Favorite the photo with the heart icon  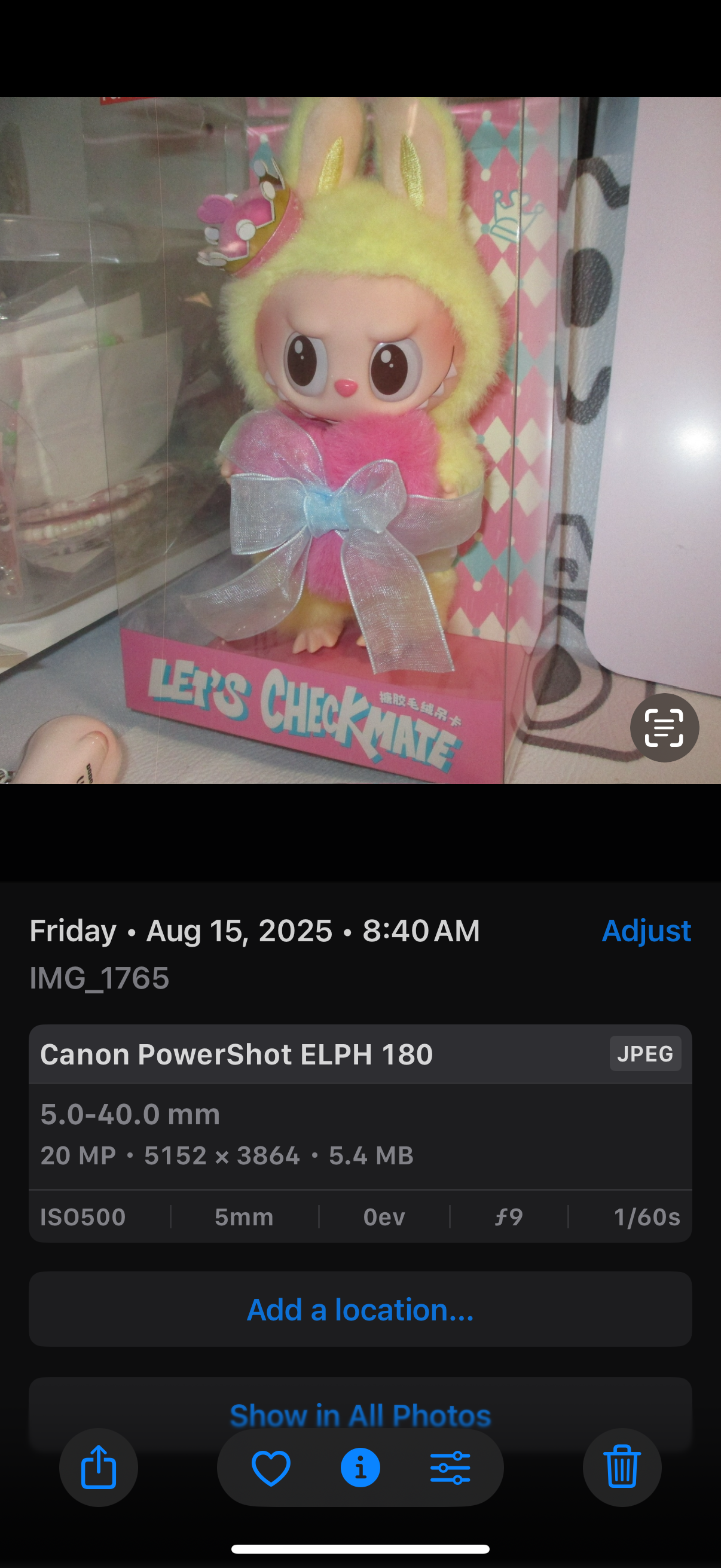point(271,1468)
